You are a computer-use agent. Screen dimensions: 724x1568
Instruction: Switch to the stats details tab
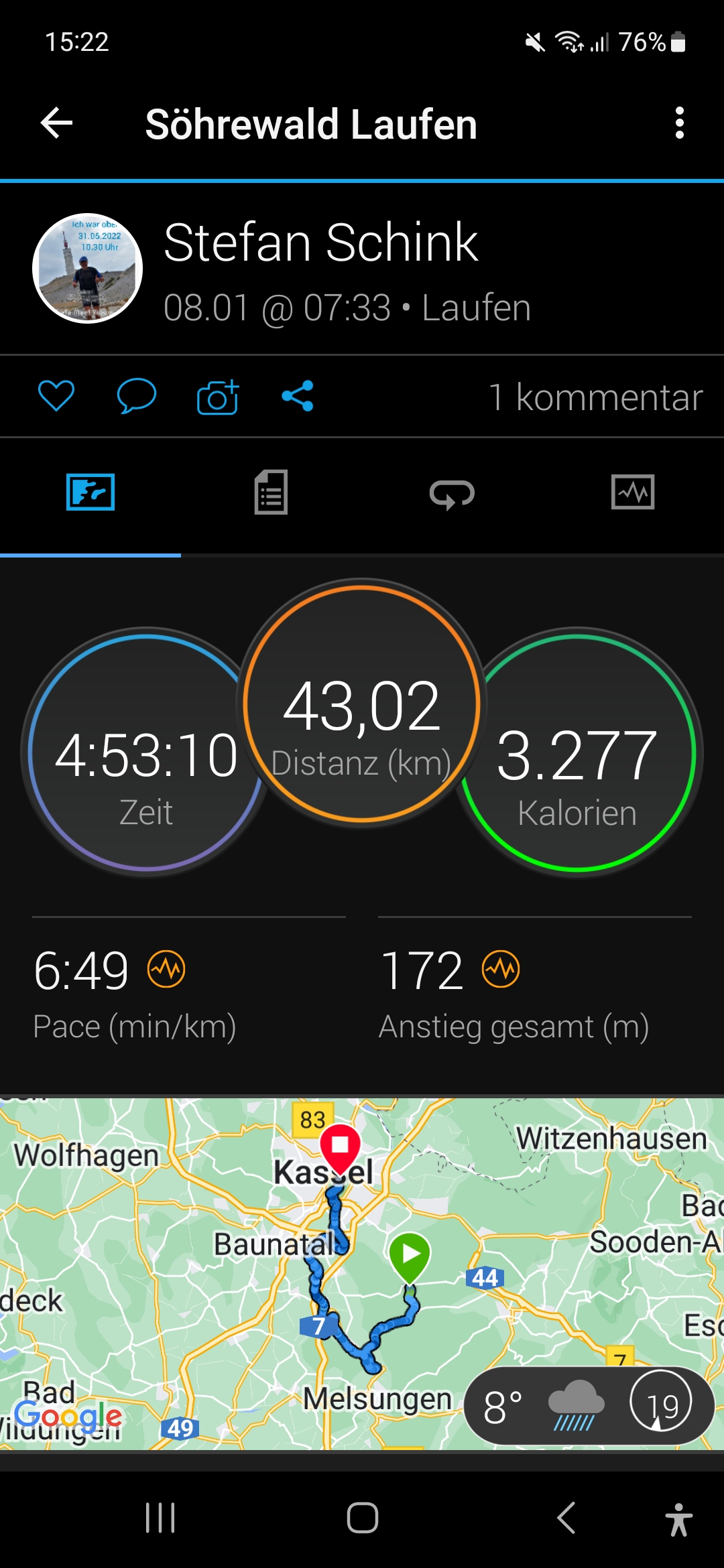pyautogui.click(x=271, y=493)
